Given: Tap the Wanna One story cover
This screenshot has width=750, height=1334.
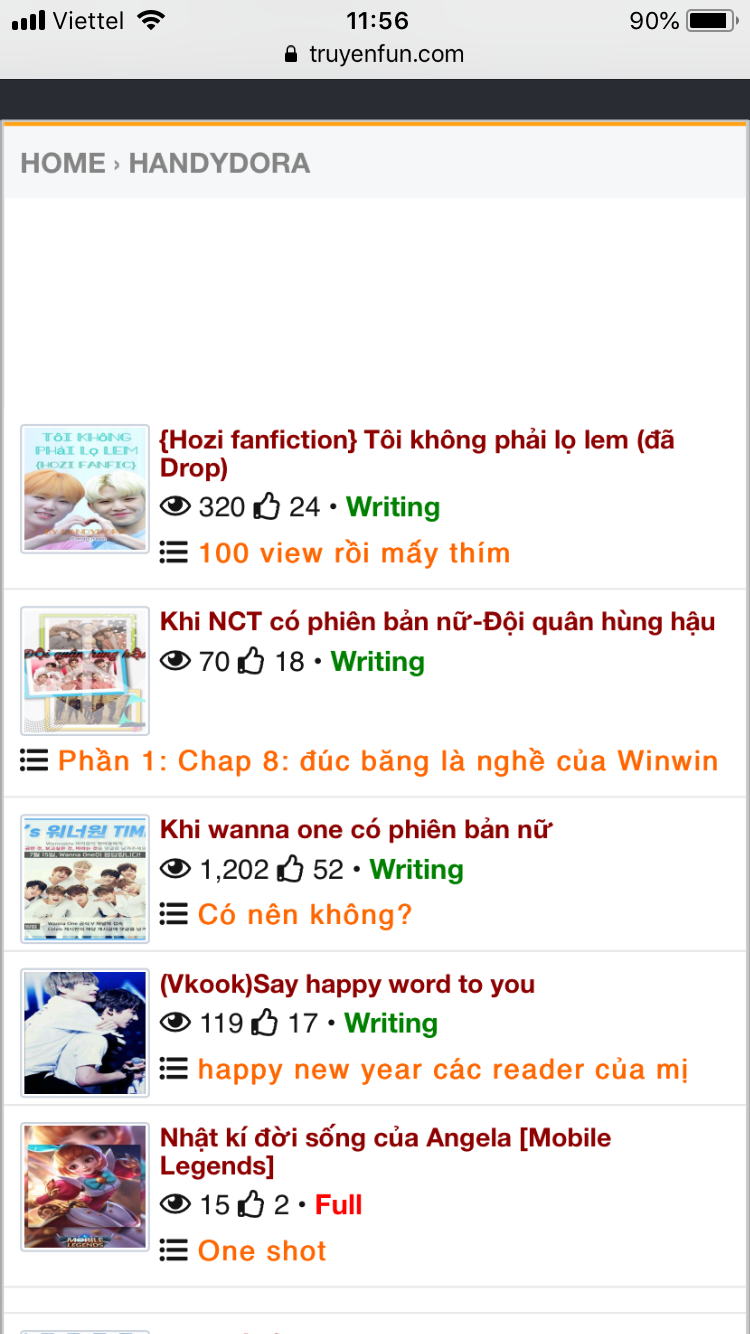Looking at the screenshot, I should pyautogui.click(x=85, y=879).
